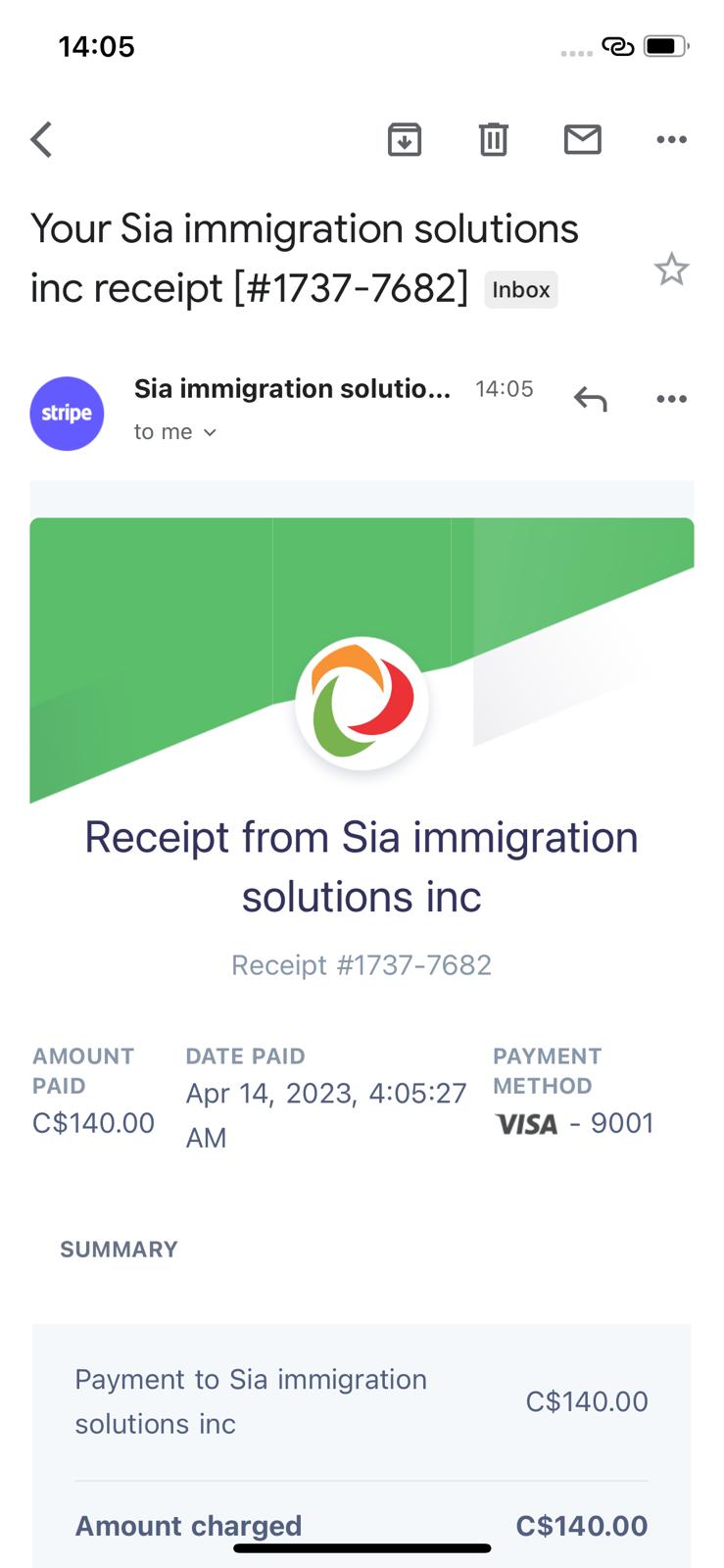
Task: Reply to Sia immigration solutions
Action: (591, 399)
